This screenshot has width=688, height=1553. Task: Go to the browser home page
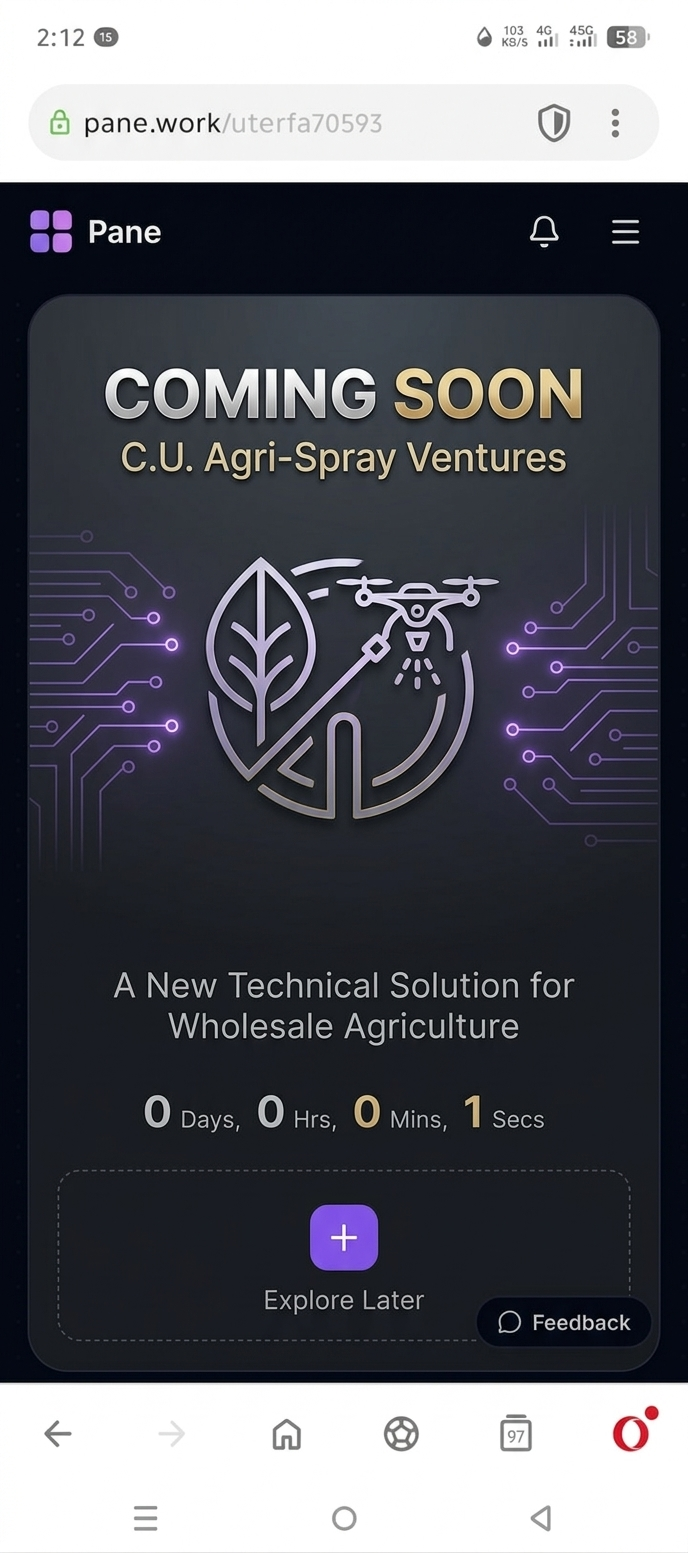pos(287,1434)
